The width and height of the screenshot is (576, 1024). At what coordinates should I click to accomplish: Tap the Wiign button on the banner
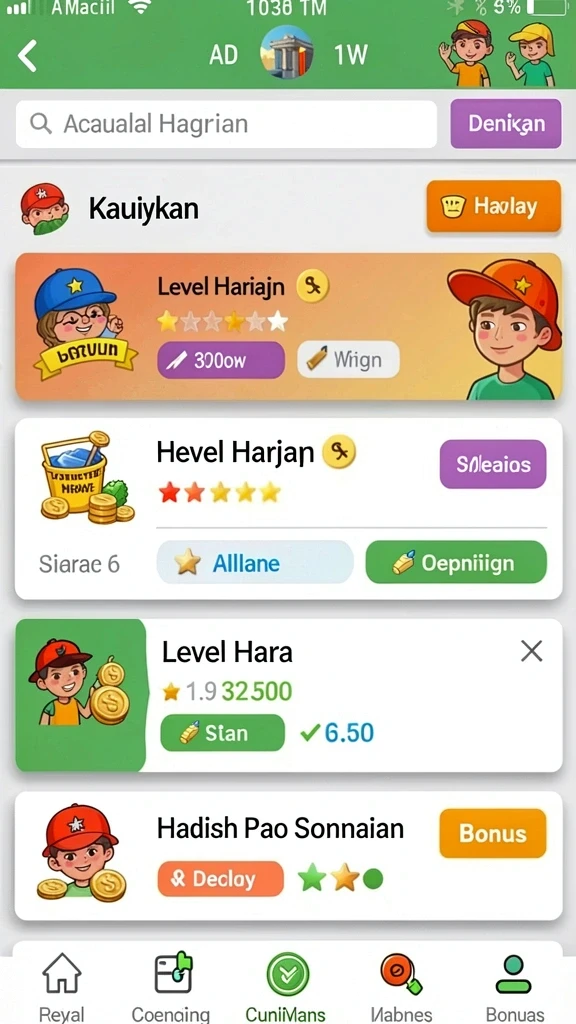(x=348, y=360)
